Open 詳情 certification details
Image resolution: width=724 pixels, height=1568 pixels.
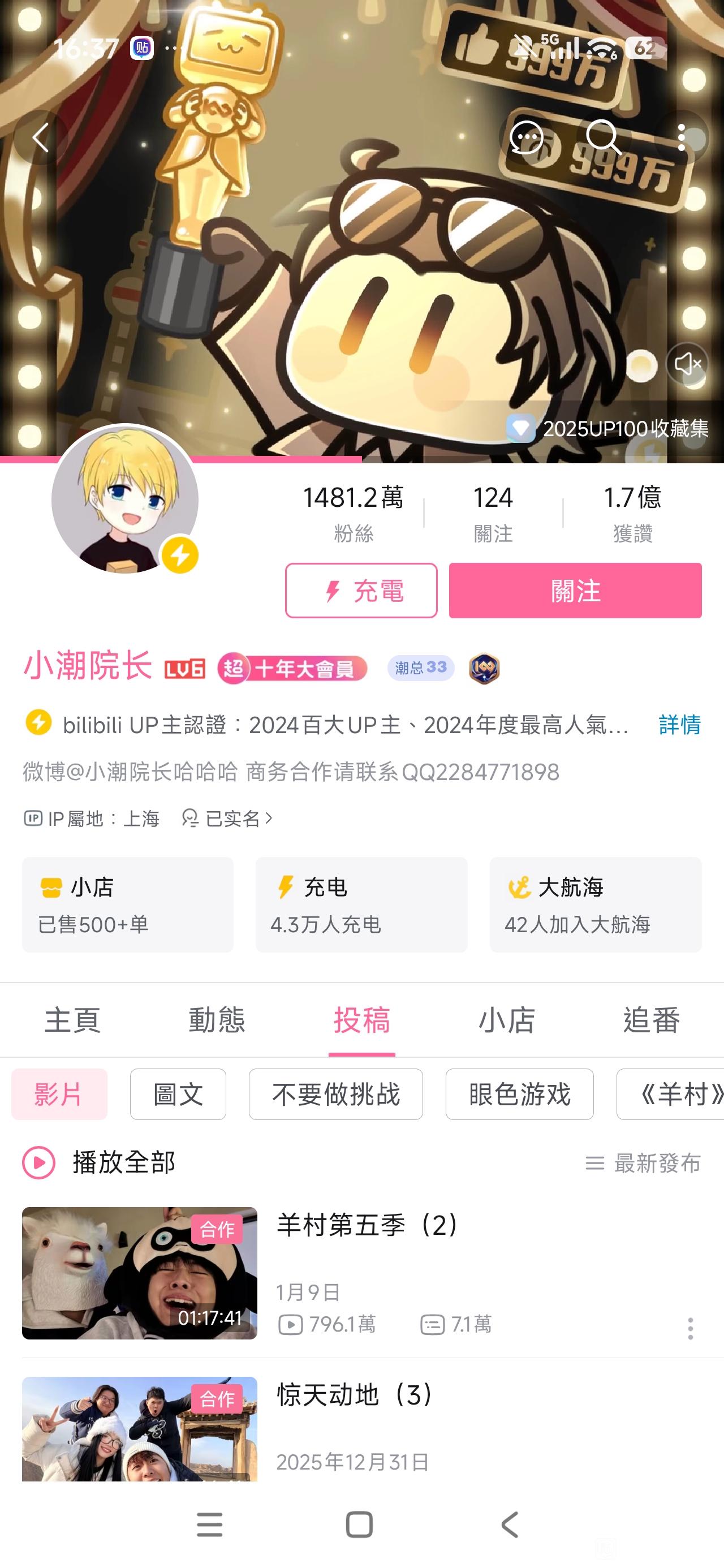[x=679, y=725]
